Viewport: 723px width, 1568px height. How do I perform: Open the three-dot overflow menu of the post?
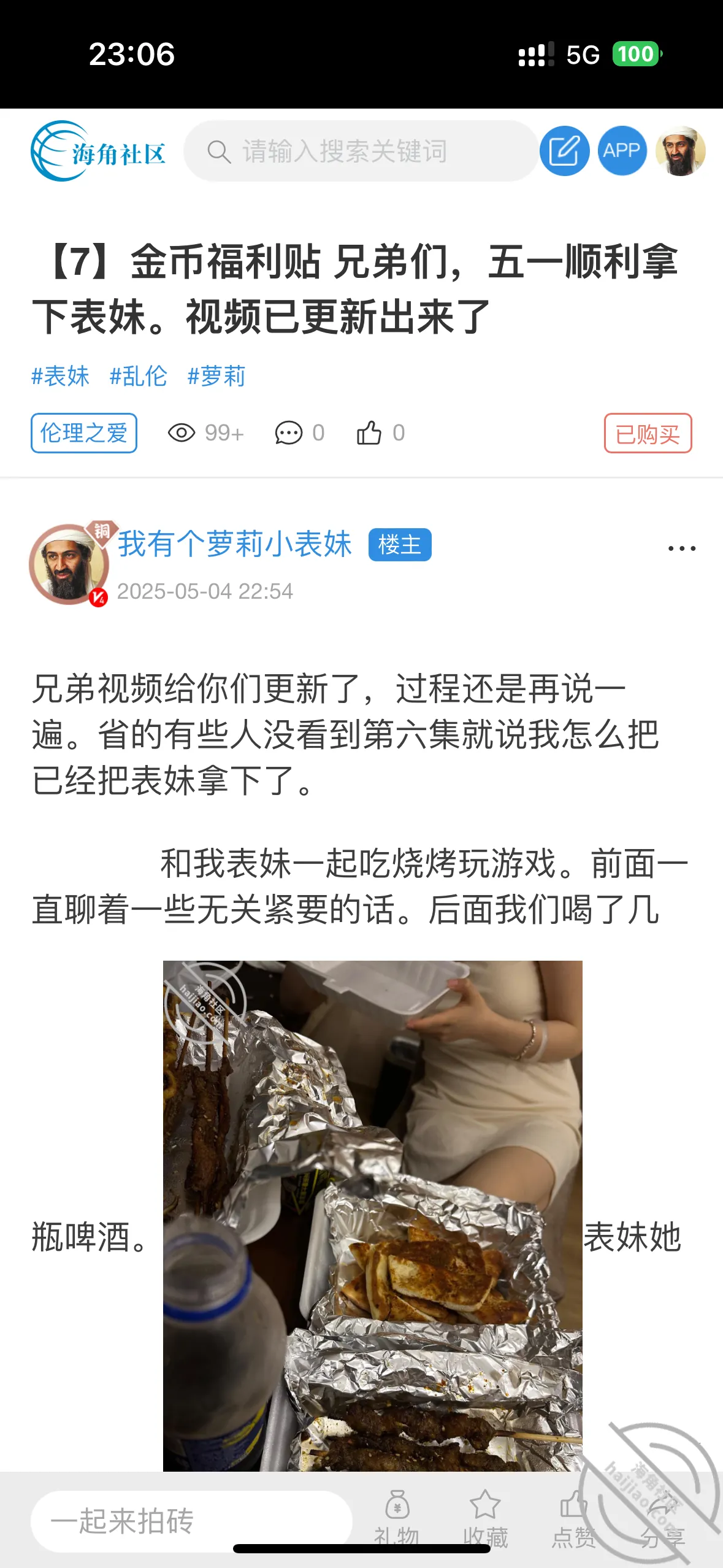click(x=681, y=548)
